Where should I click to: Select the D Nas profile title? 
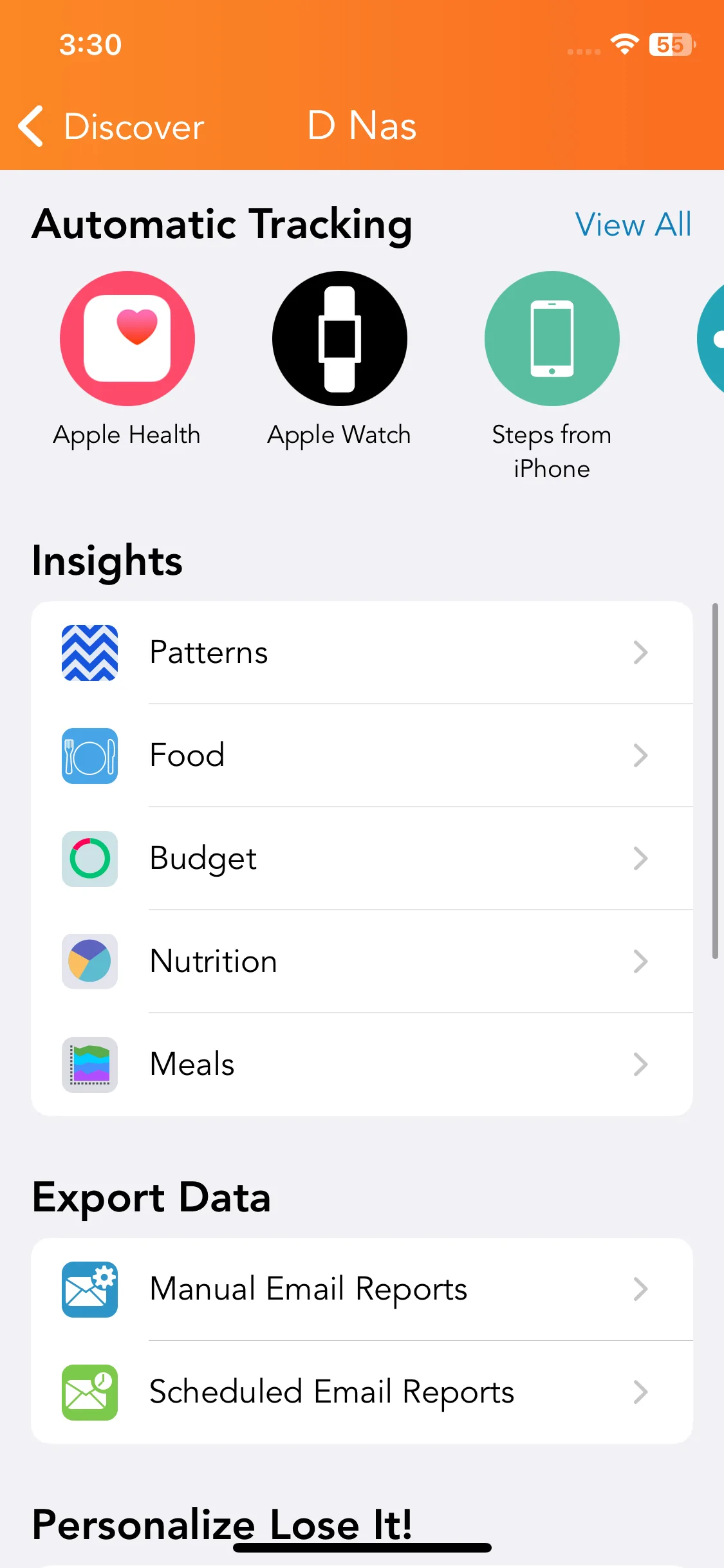tap(360, 126)
